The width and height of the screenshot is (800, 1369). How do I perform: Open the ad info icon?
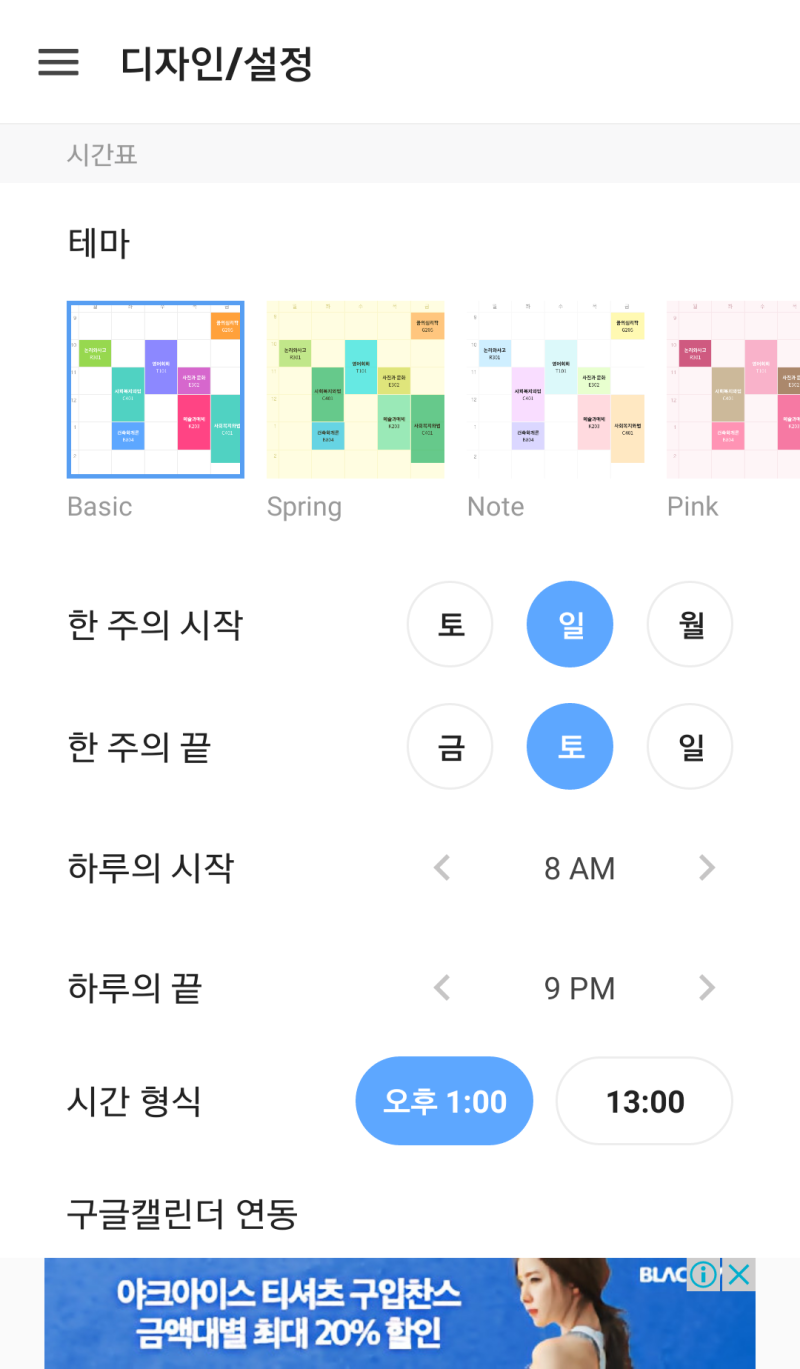pyautogui.click(x=703, y=1274)
